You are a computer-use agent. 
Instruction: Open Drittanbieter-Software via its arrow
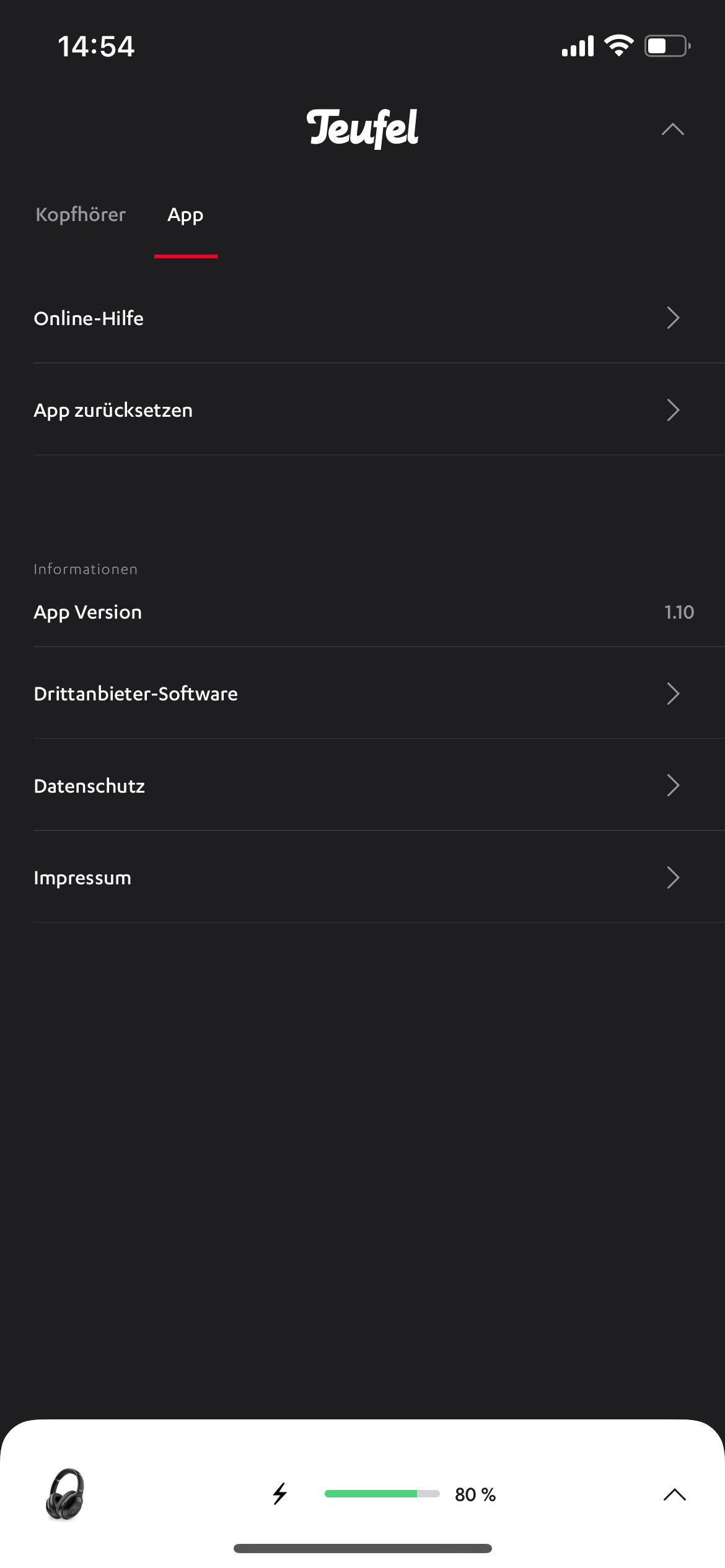674,694
